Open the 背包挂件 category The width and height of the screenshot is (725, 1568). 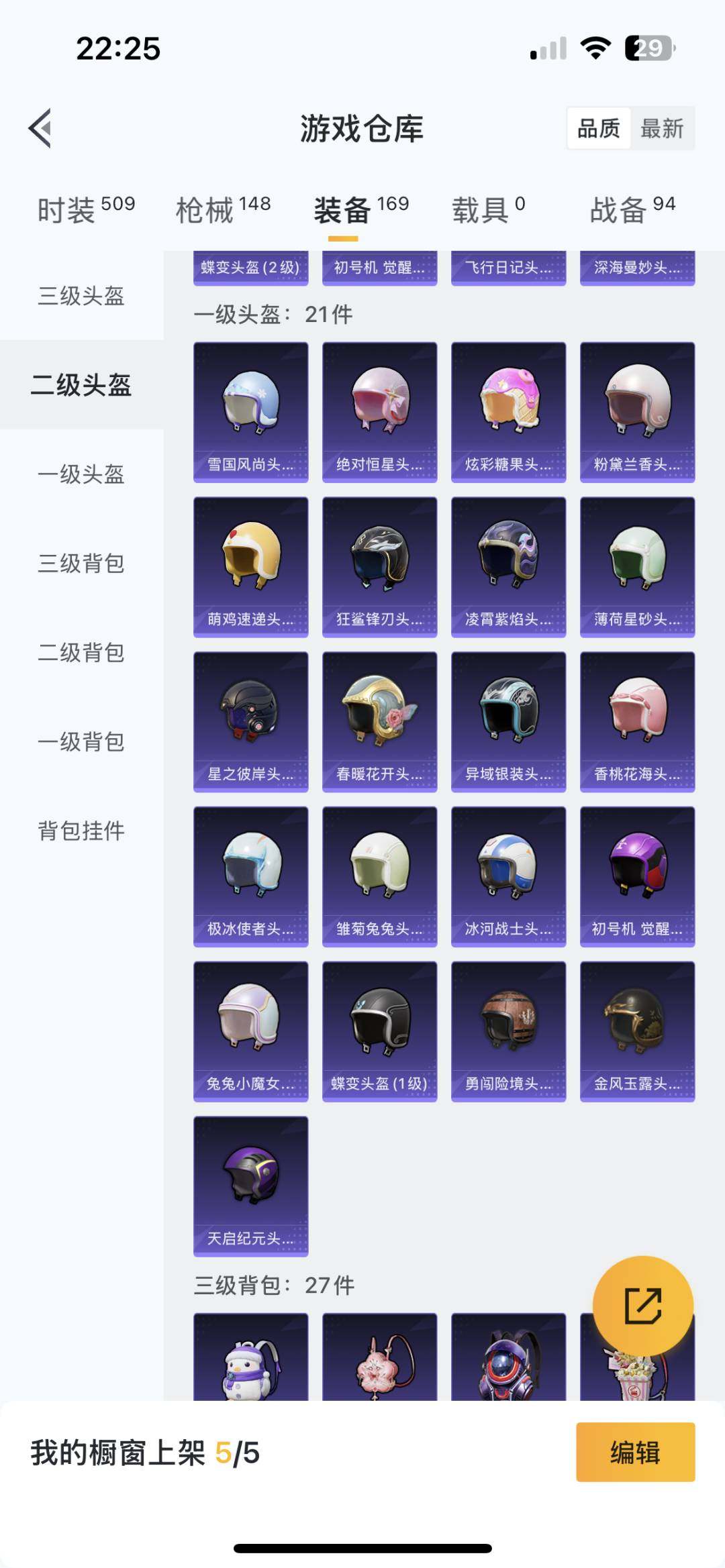point(81,831)
